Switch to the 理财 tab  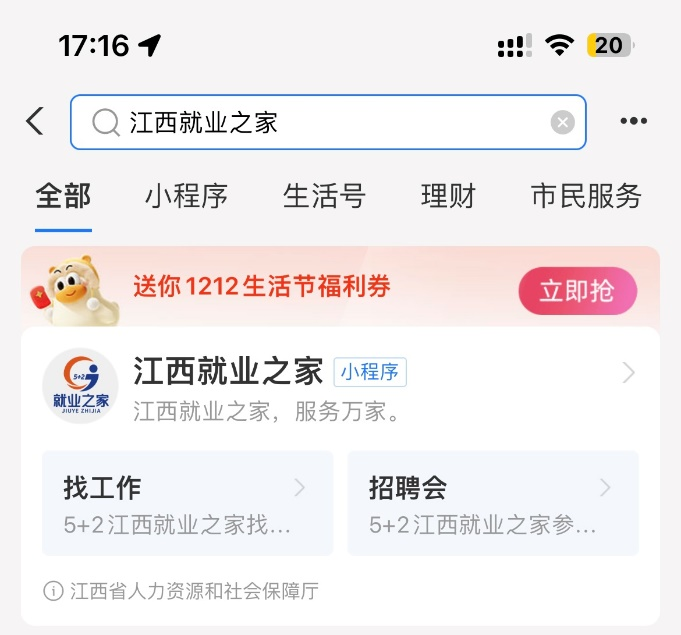[x=448, y=196]
